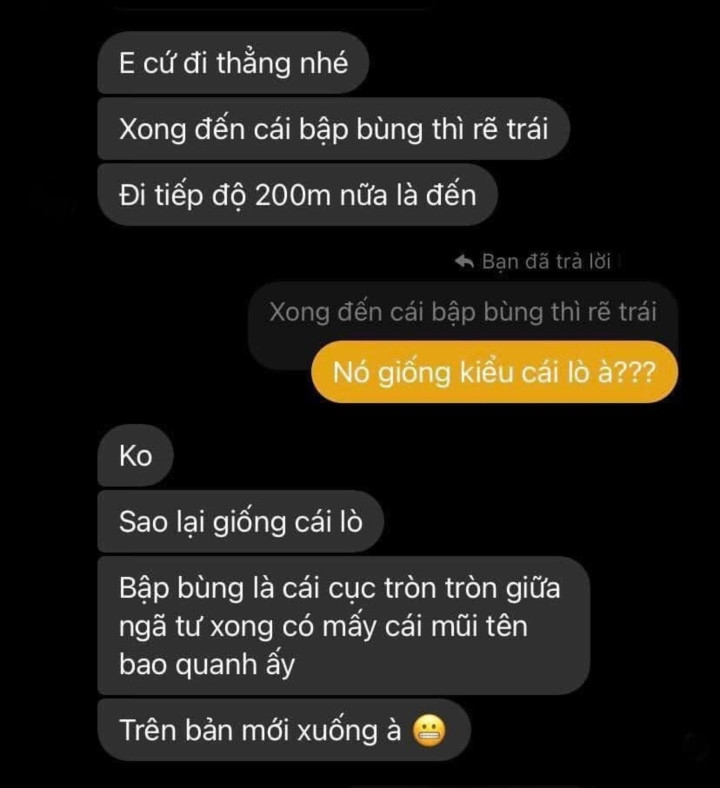Click the message 'Đi tiếp độ 200m nữa là đến'
This screenshot has width=720, height=788.
click(299, 195)
